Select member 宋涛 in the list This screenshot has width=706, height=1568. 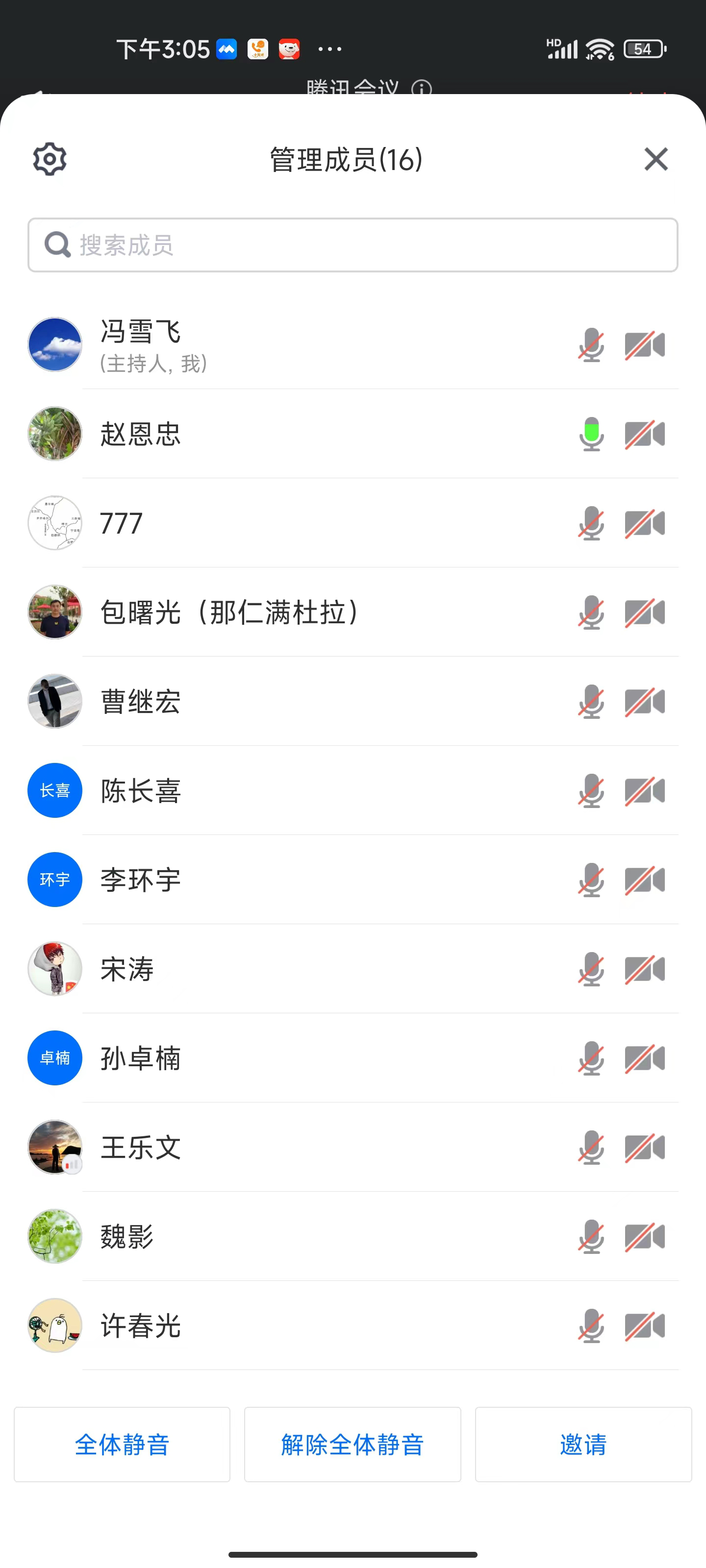pyautogui.click(x=353, y=968)
